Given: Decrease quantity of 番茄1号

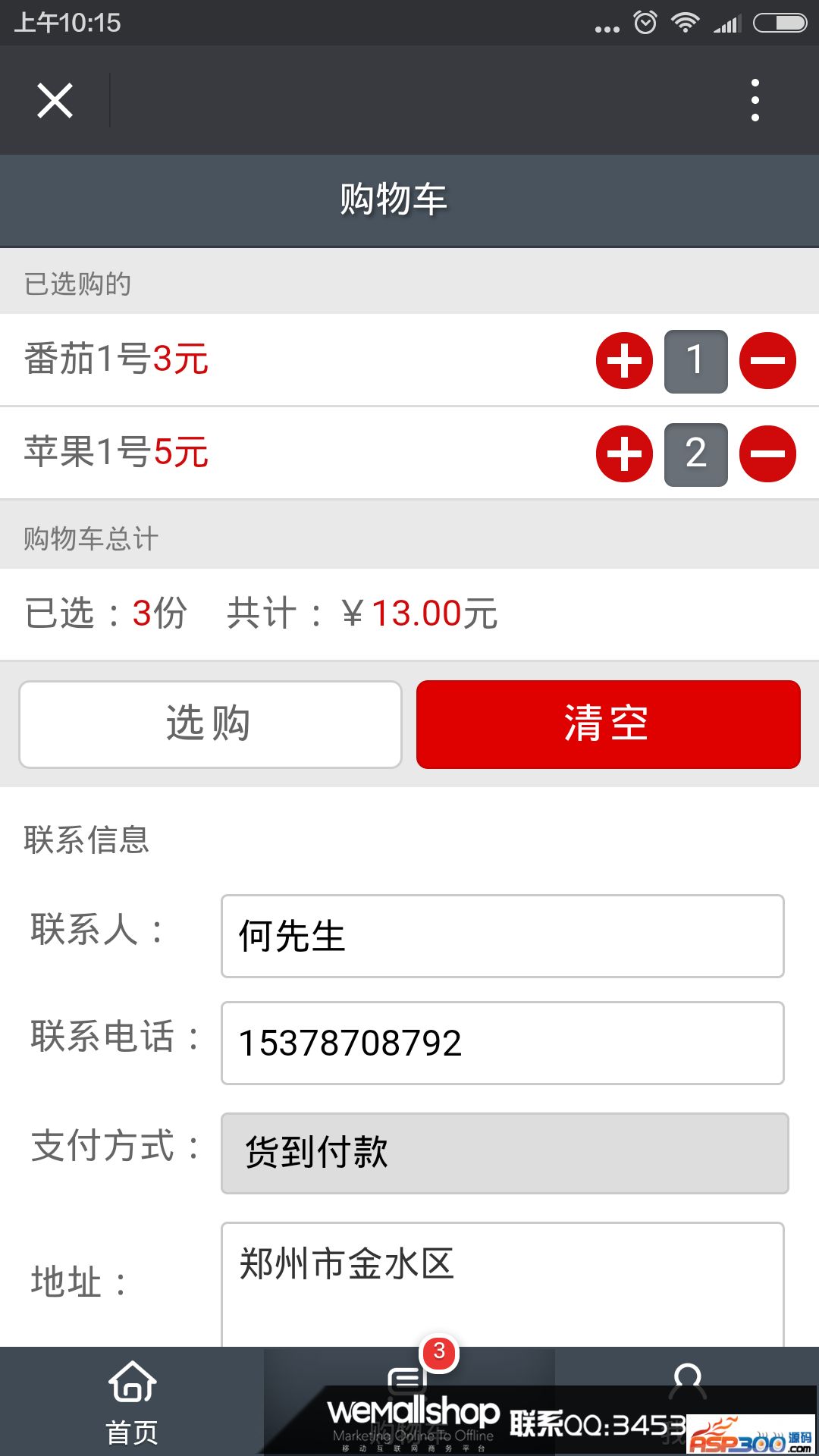Looking at the screenshot, I should click(767, 361).
